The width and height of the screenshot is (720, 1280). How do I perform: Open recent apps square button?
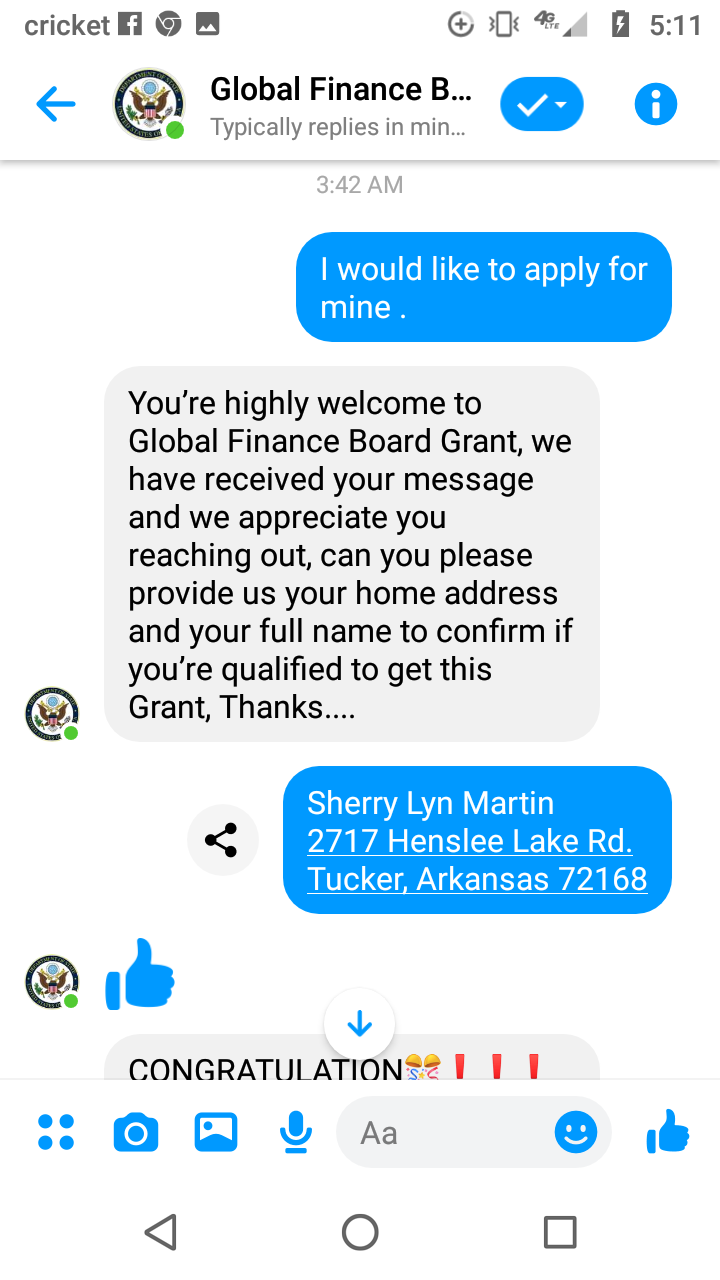click(560, 1232)
